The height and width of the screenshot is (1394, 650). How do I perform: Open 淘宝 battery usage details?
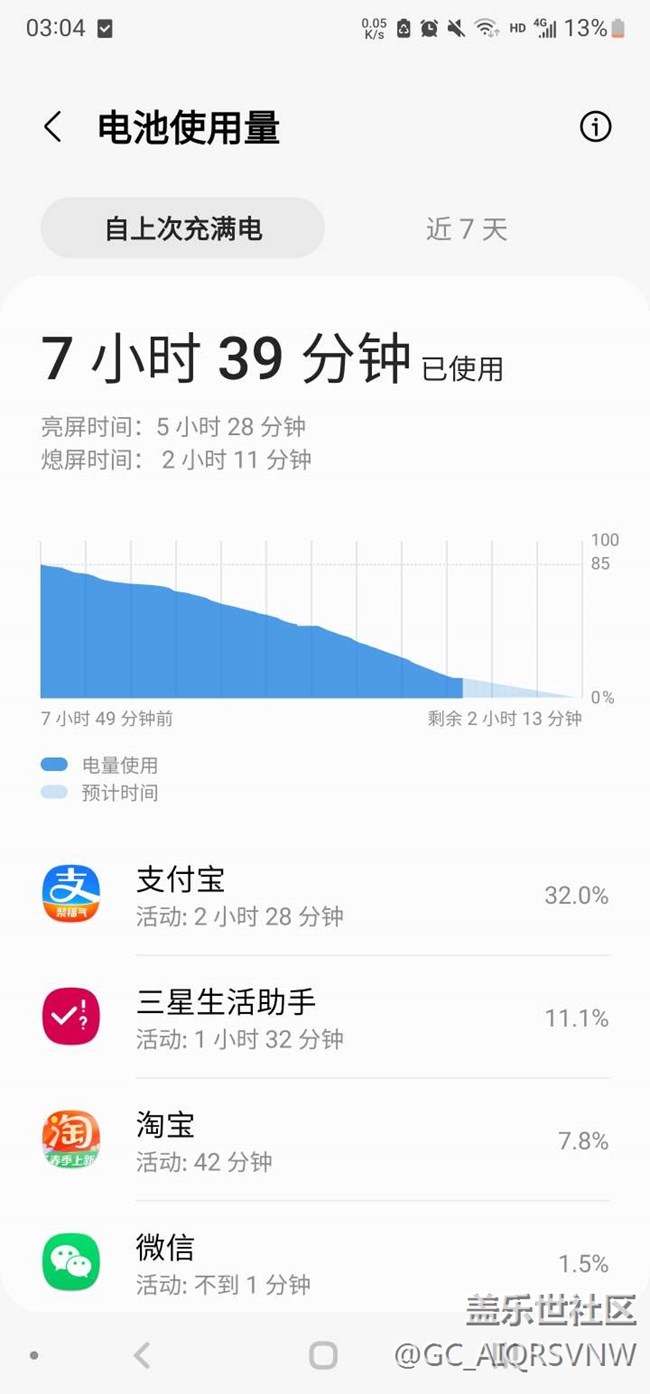point(325,1141)
